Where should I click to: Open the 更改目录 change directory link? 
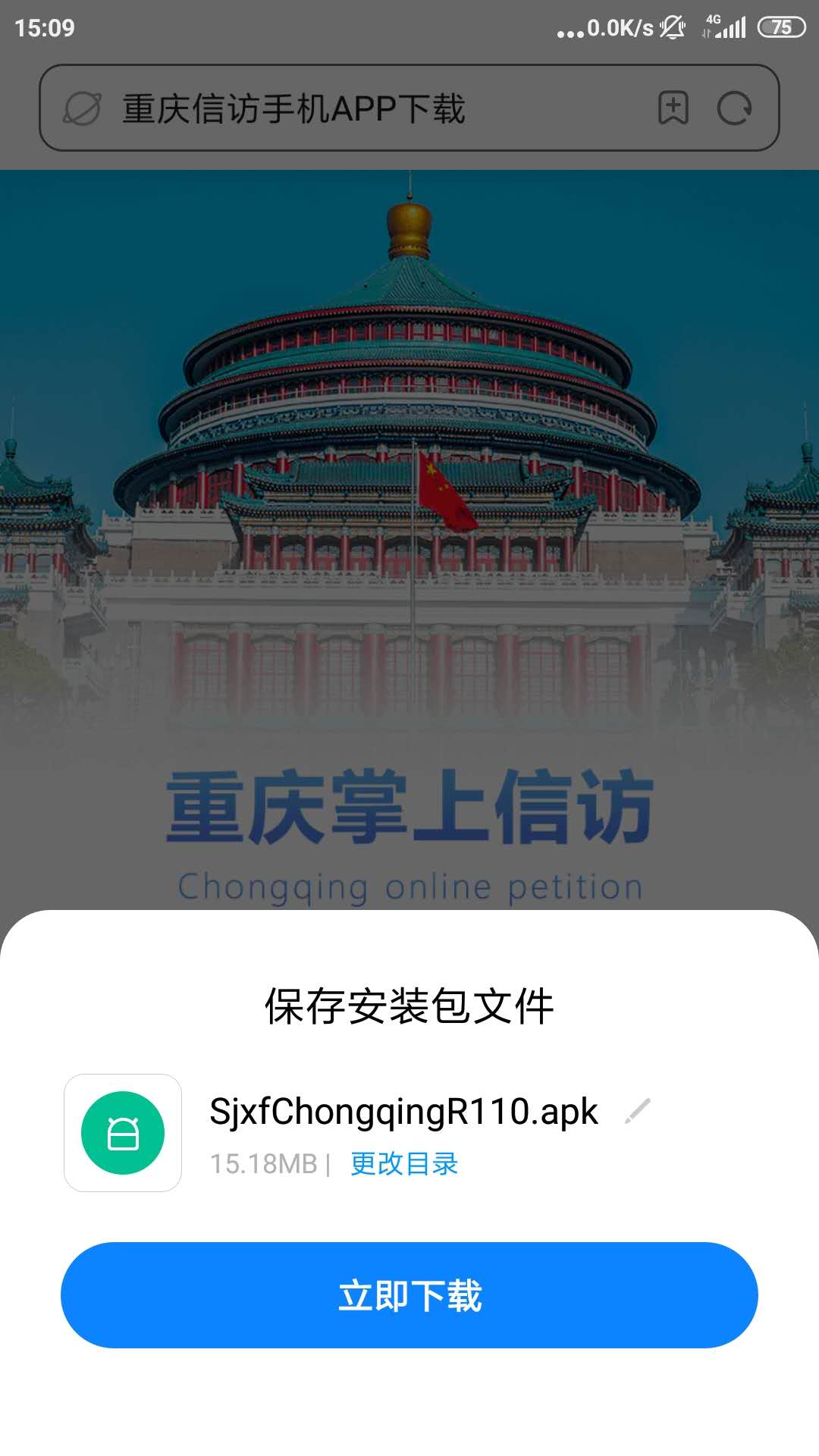(x=404, y=1163)
